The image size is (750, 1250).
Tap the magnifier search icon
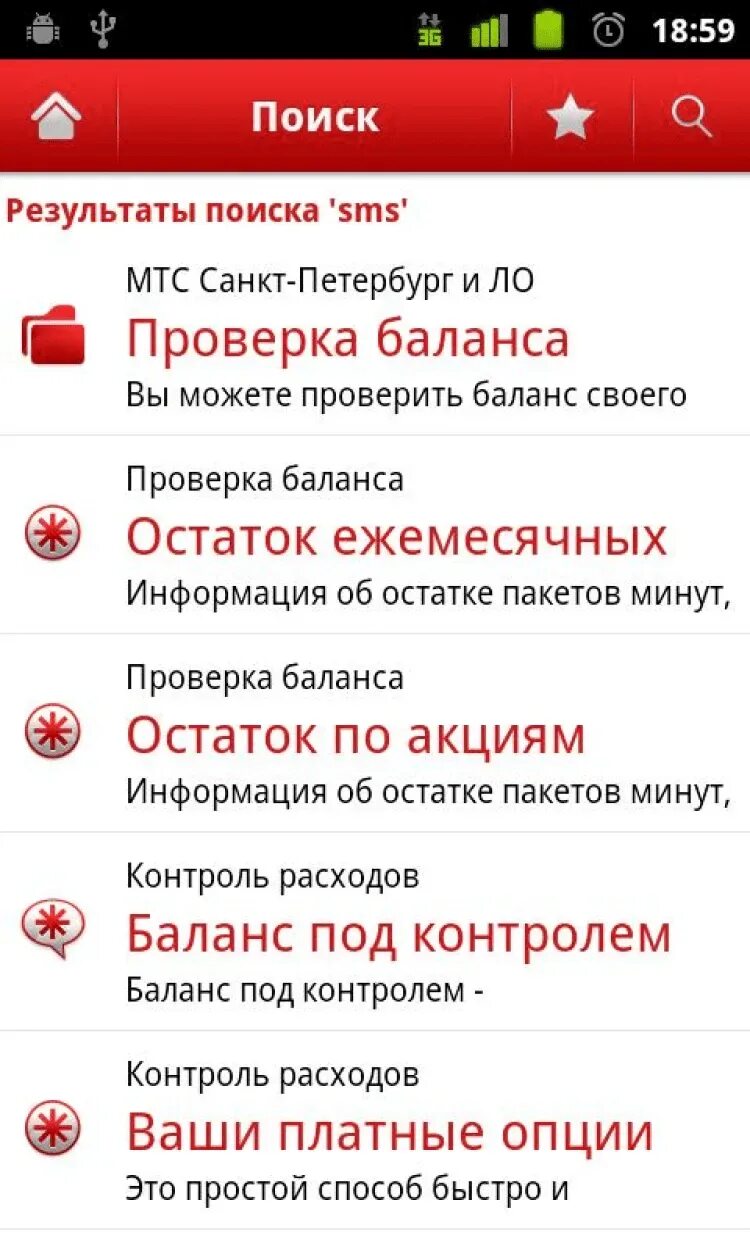692,117
